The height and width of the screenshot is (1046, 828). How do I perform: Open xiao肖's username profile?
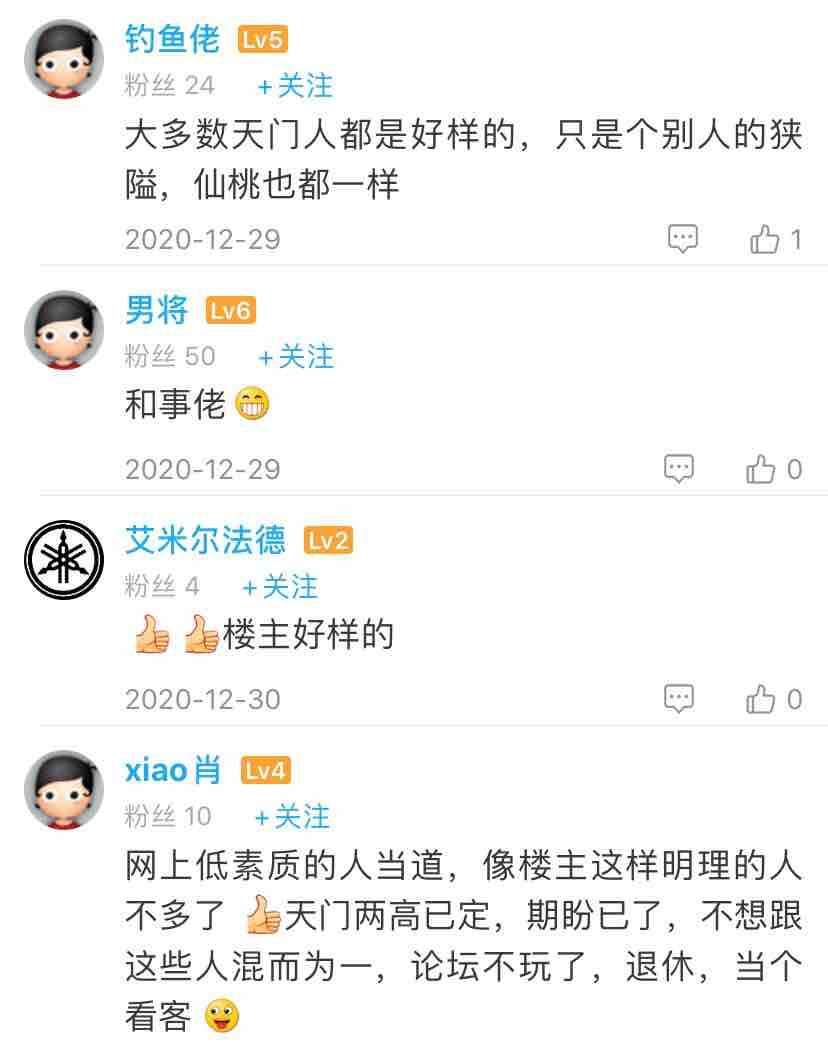tap(174, 771)
